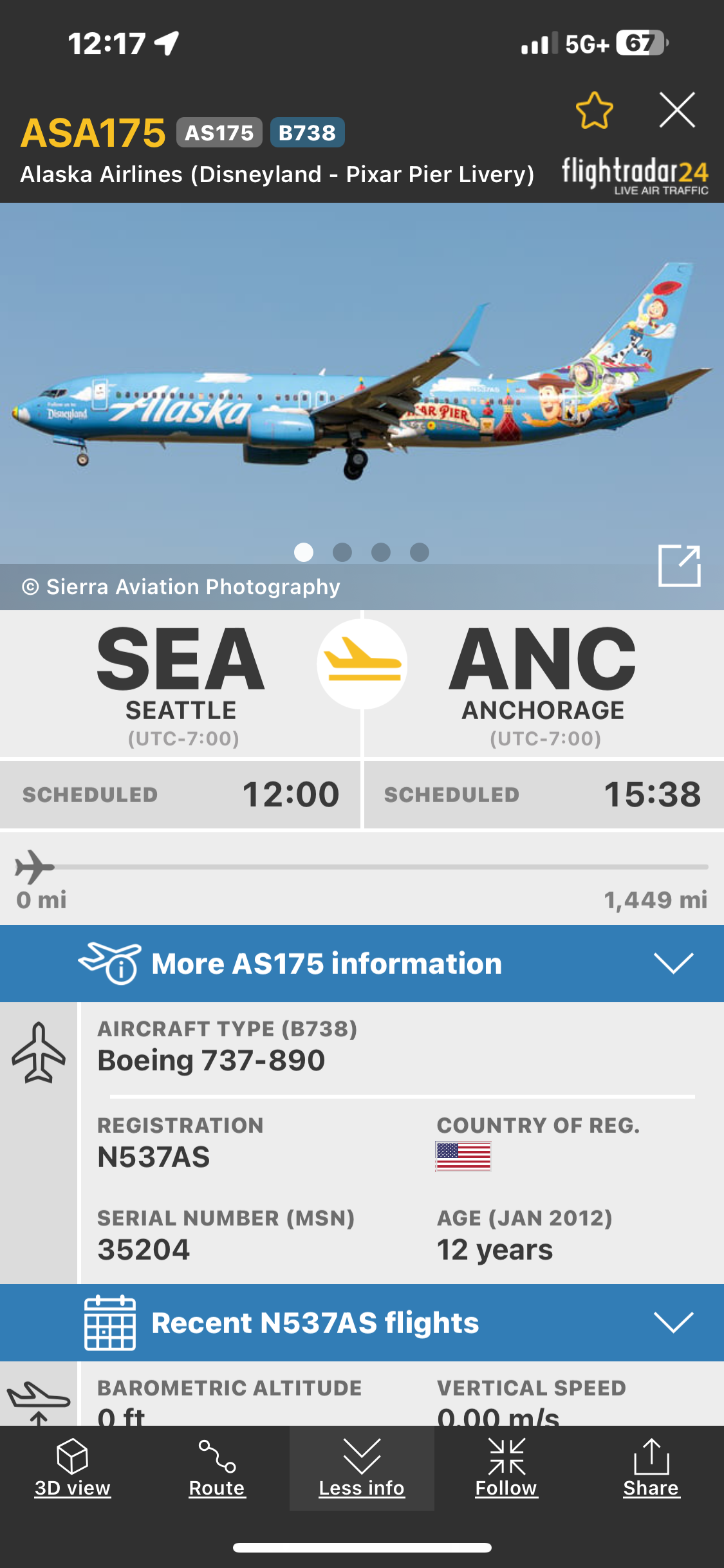
Task: Add flight ASA175 to favorites with star
Action: (594, 111)
